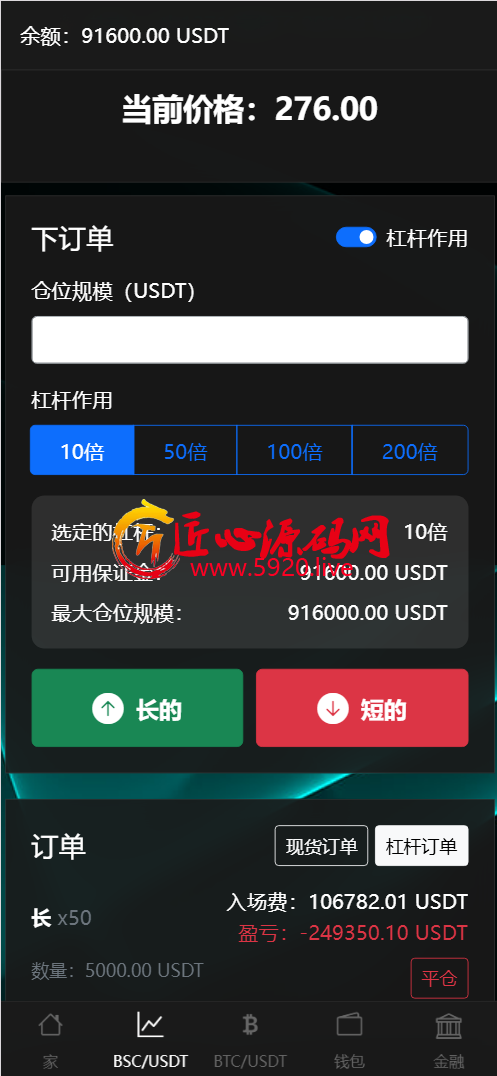Choose 100倍 leverage option
The height and width of the screenshot is (1076, 497).
pyautogui.click(x=294, y=450)
